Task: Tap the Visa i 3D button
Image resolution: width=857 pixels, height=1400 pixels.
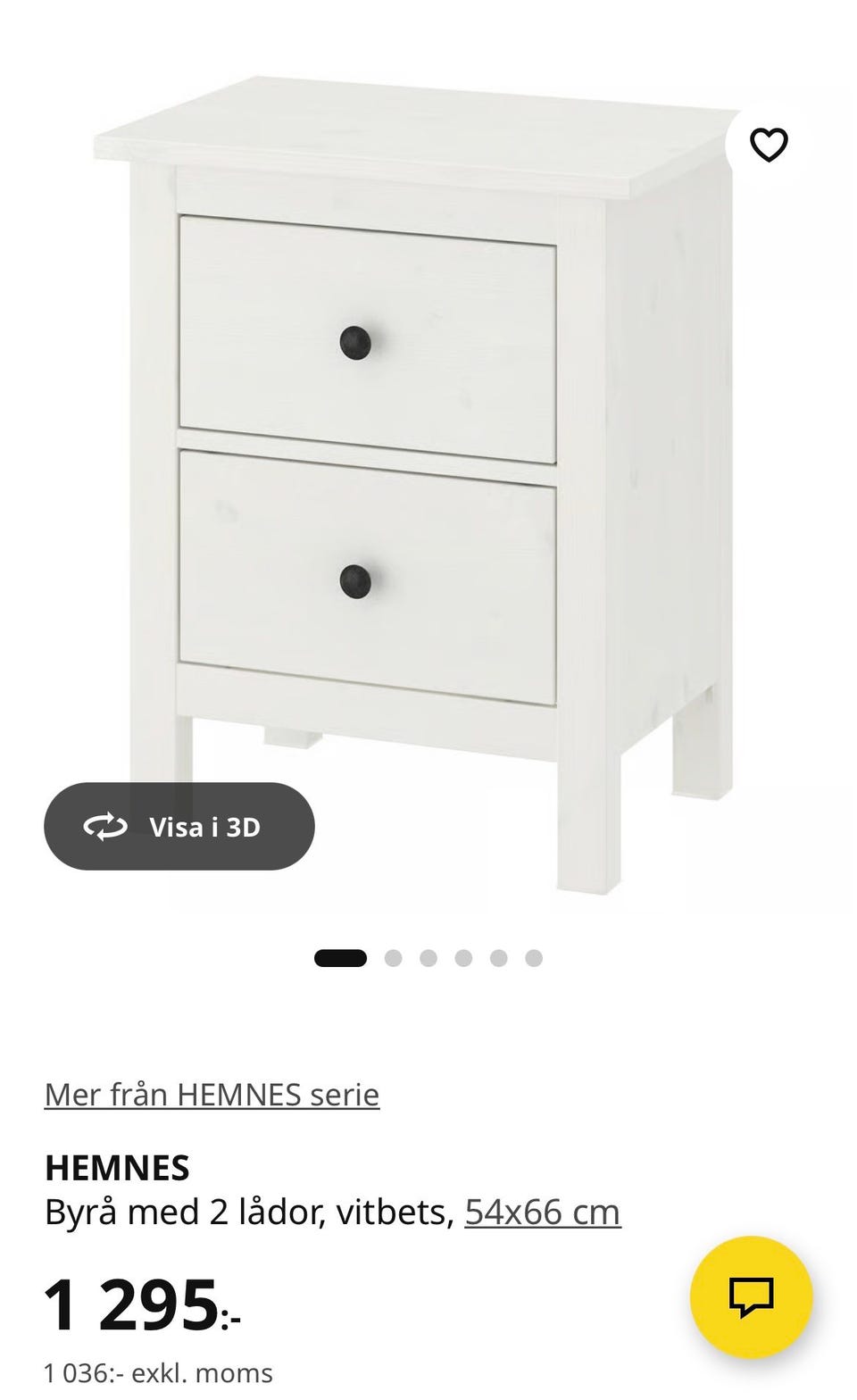Action: coord(179,827)
